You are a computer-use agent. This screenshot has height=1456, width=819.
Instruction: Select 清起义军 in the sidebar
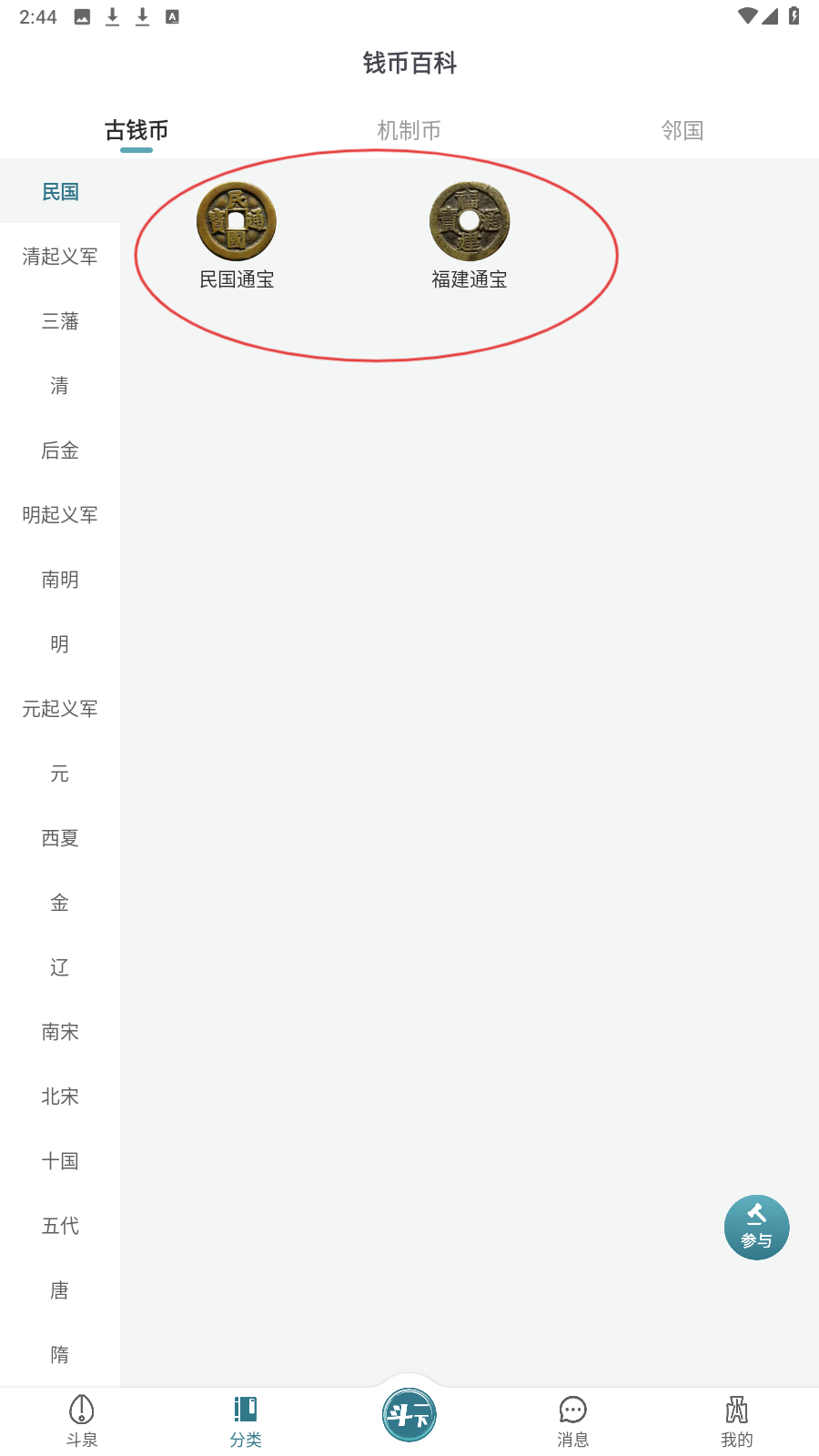point(60,257)
